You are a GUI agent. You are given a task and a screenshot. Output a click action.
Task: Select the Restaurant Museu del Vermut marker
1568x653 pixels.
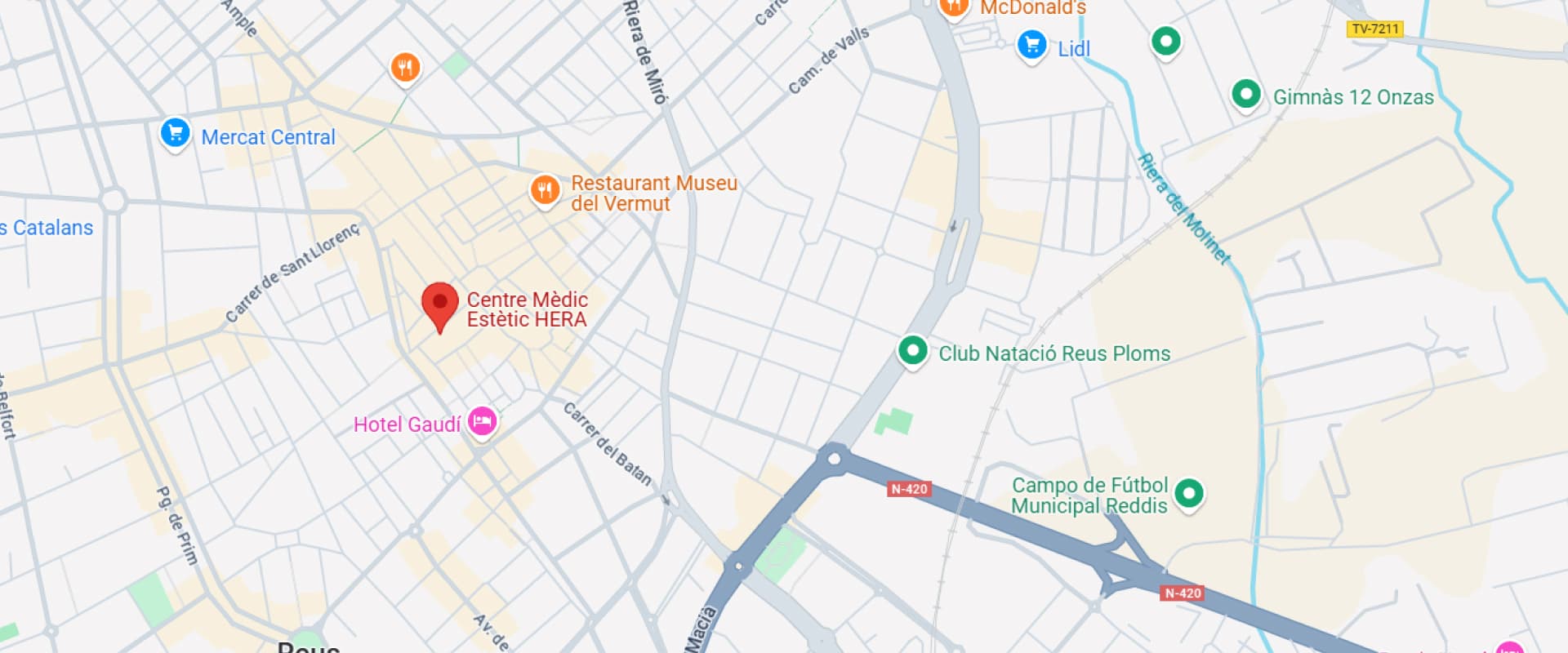[545, 190]
